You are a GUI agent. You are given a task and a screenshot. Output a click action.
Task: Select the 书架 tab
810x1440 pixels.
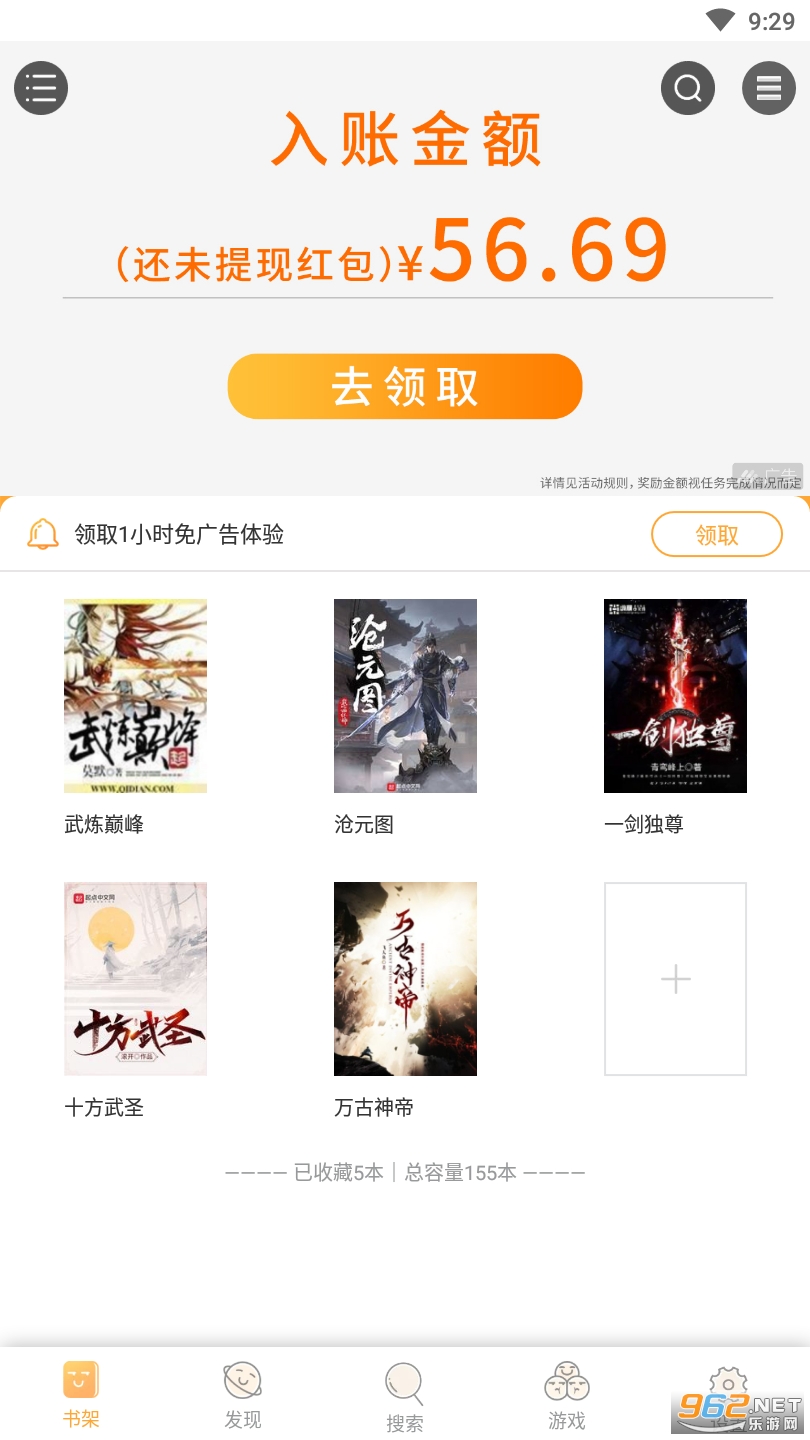[81, 1395]
